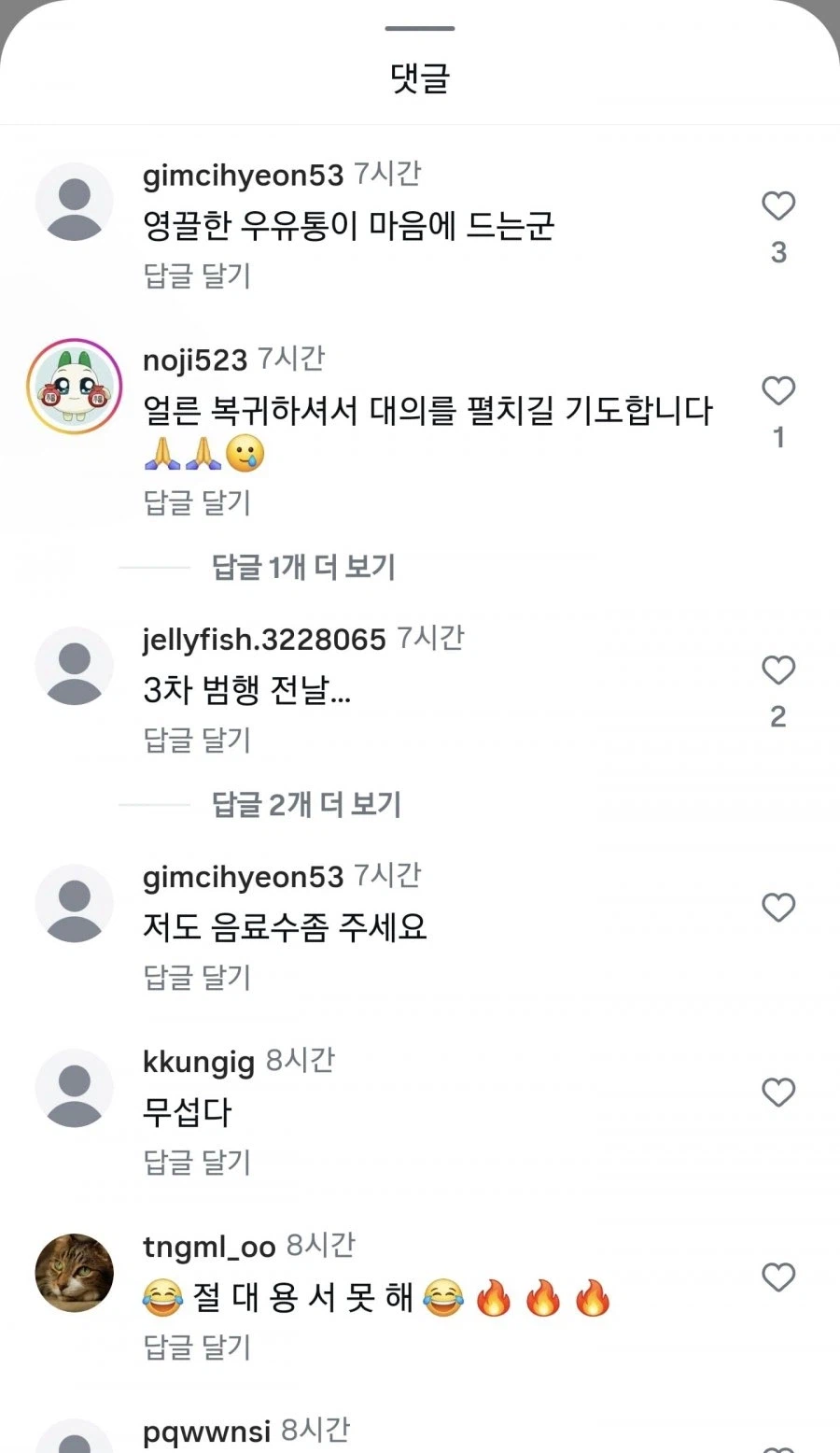
Task: Like the comment '저도 음료수좀 주세요'
Action: tap(778, 908)
